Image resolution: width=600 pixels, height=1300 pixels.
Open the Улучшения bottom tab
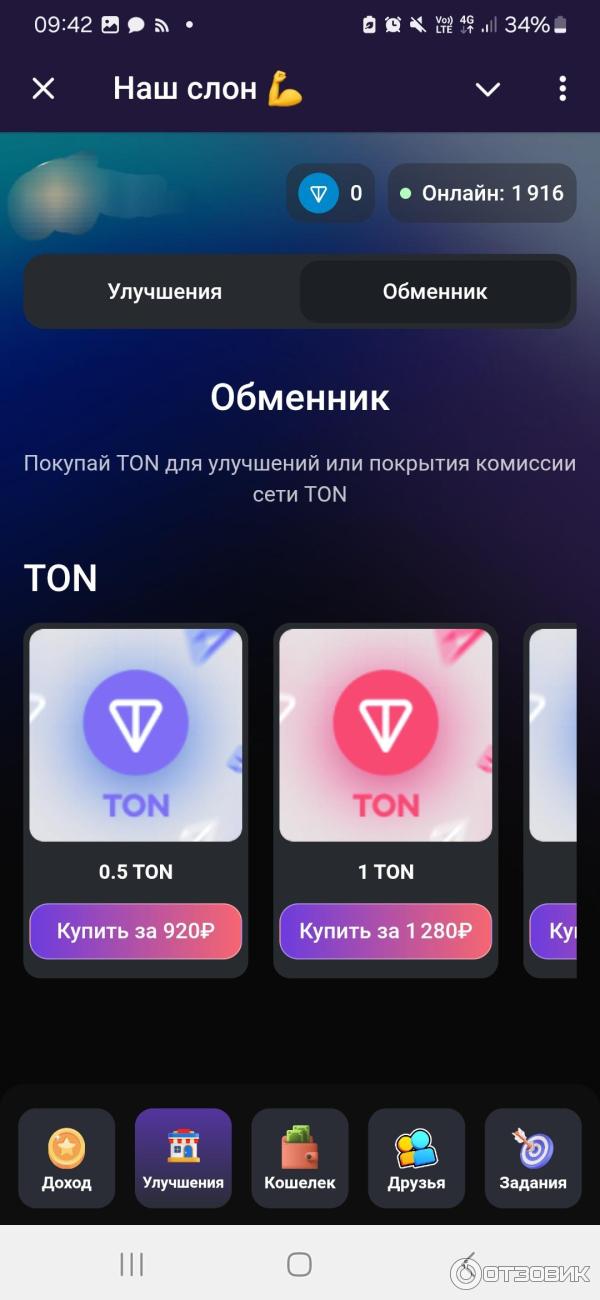(x=183, y=1158)
